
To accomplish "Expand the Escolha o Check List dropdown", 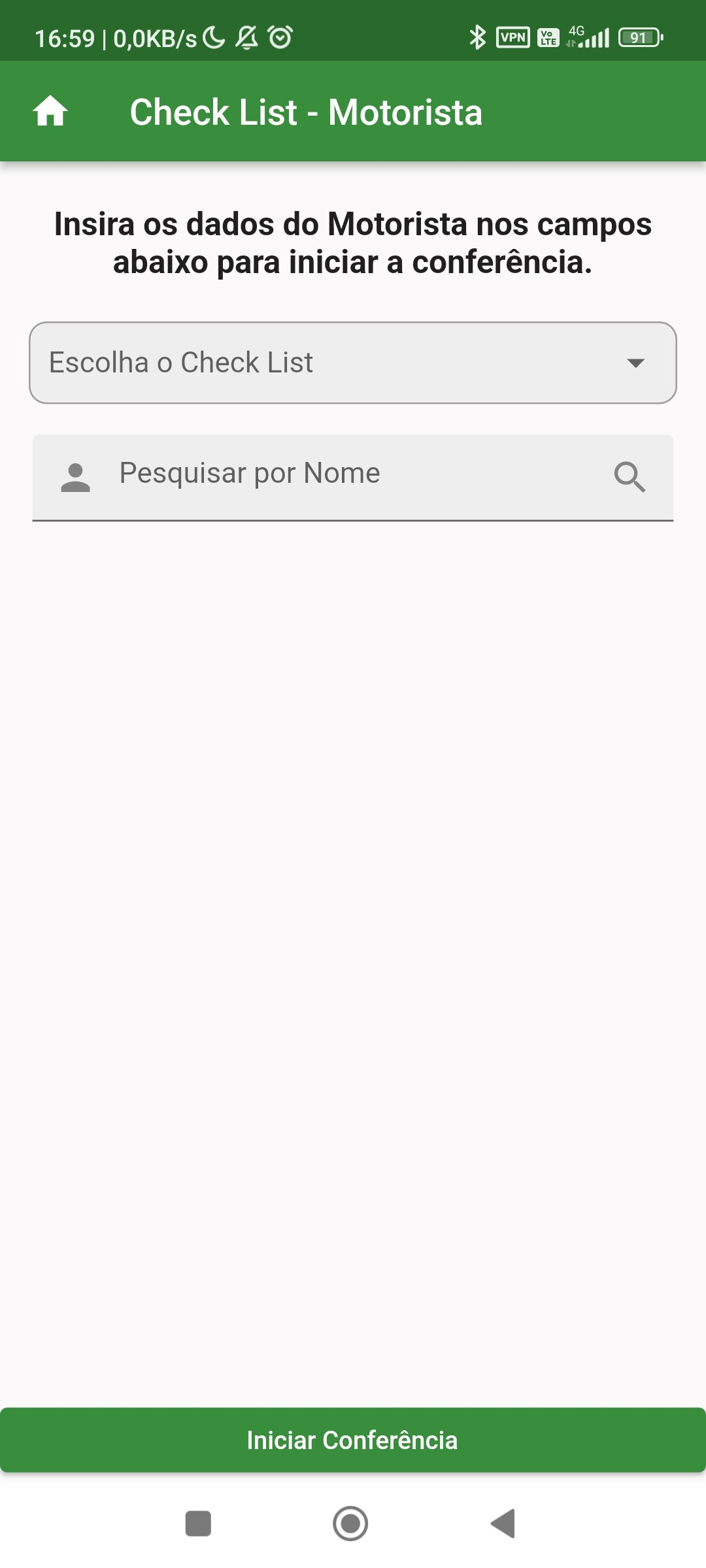I will pos(353,363).
